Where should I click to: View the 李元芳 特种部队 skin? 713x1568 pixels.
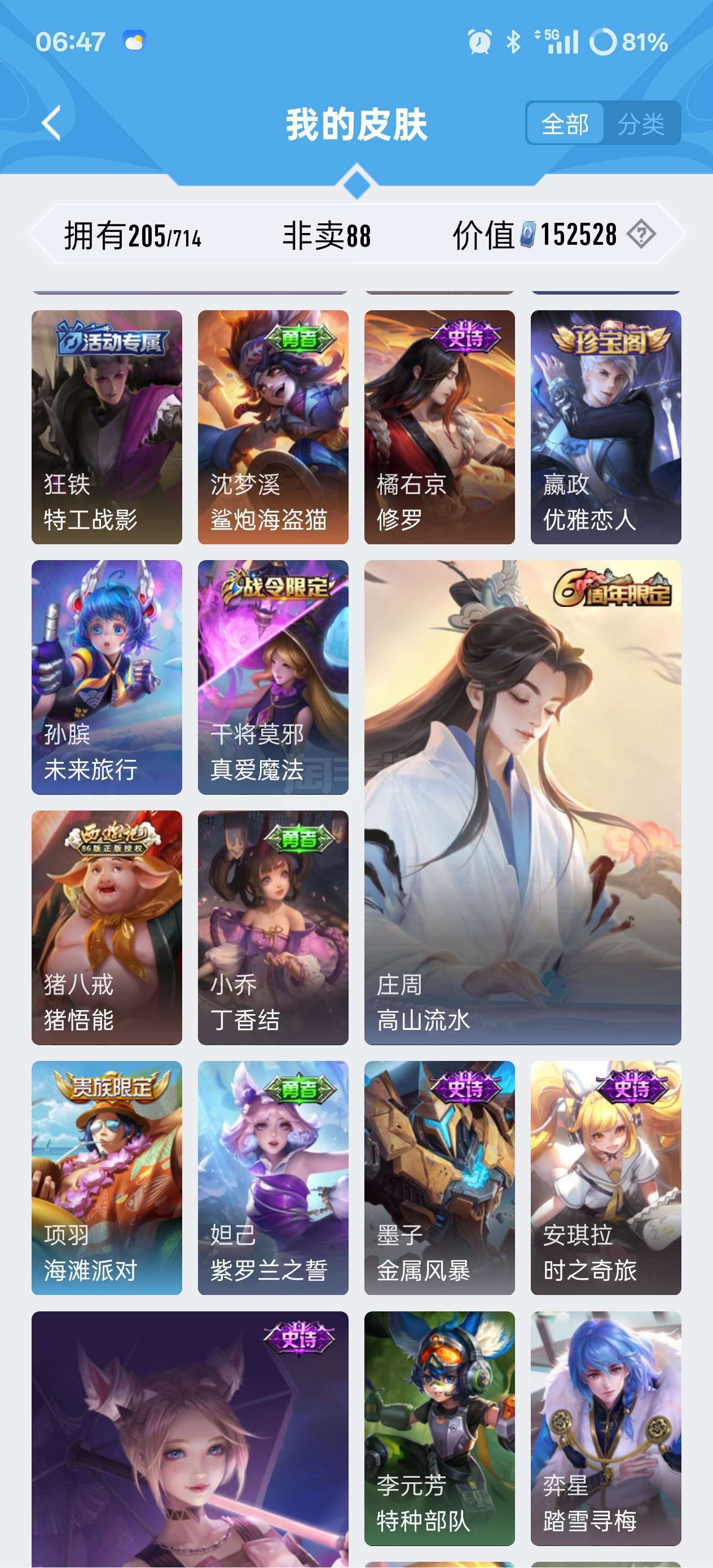click(439, 1428)
